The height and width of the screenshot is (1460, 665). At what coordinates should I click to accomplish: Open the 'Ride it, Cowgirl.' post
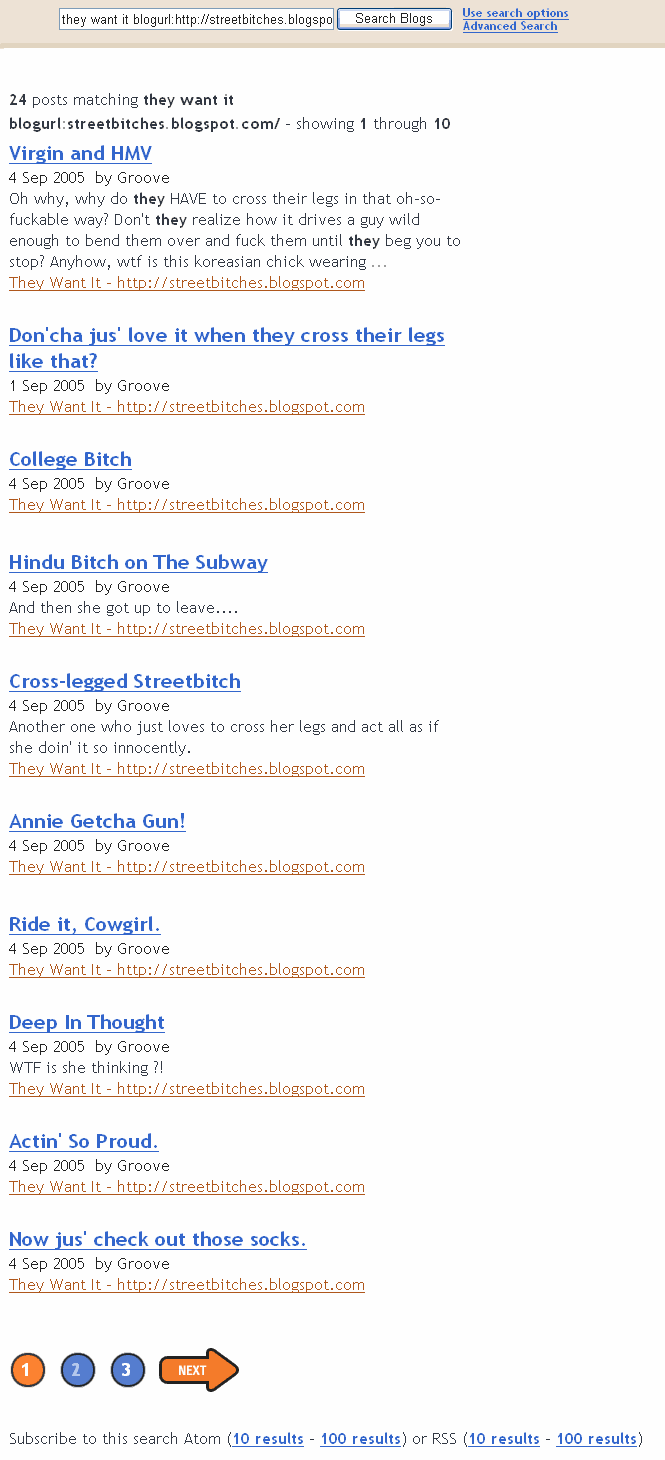pyautogui.click(x=85, y=925)
